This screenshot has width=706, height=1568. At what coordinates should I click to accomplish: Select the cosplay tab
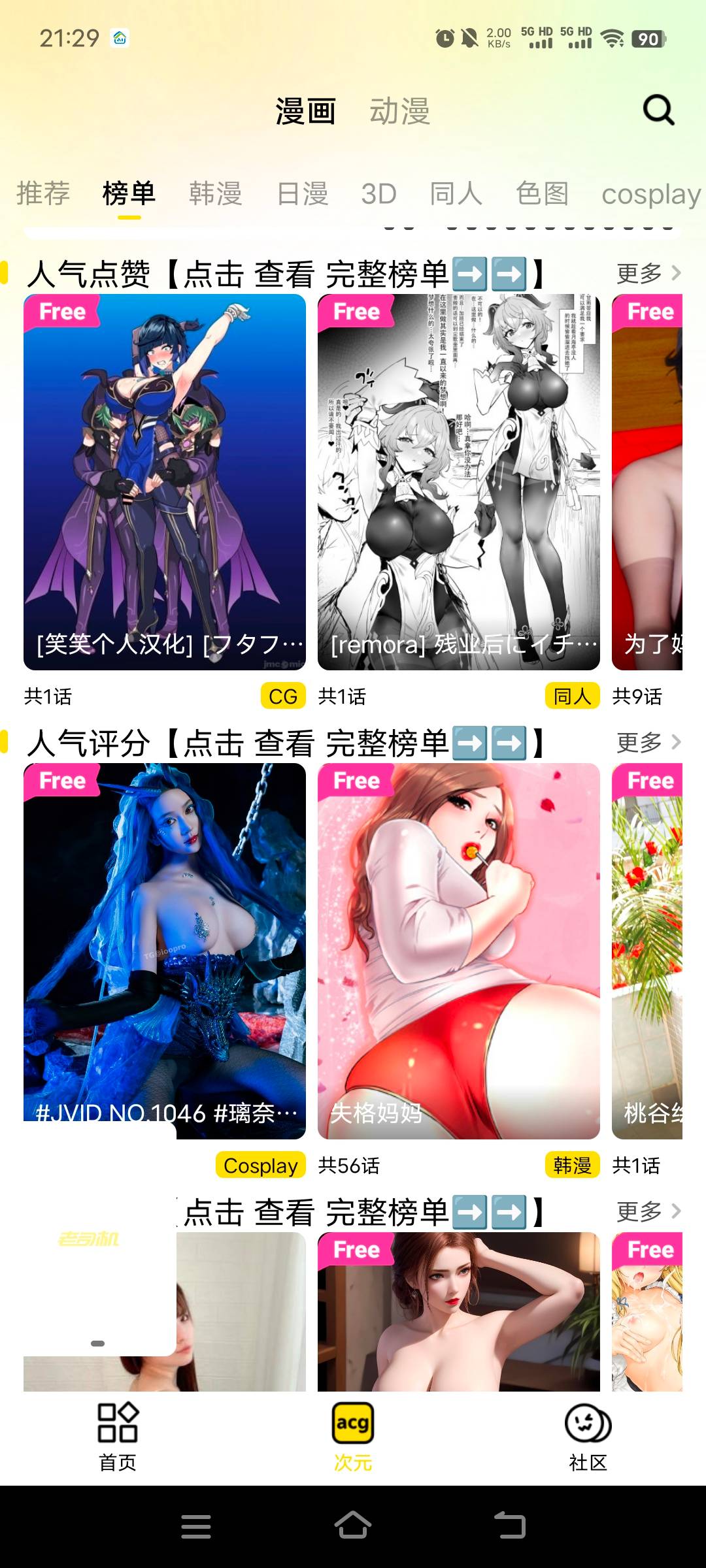click(650, 193)
